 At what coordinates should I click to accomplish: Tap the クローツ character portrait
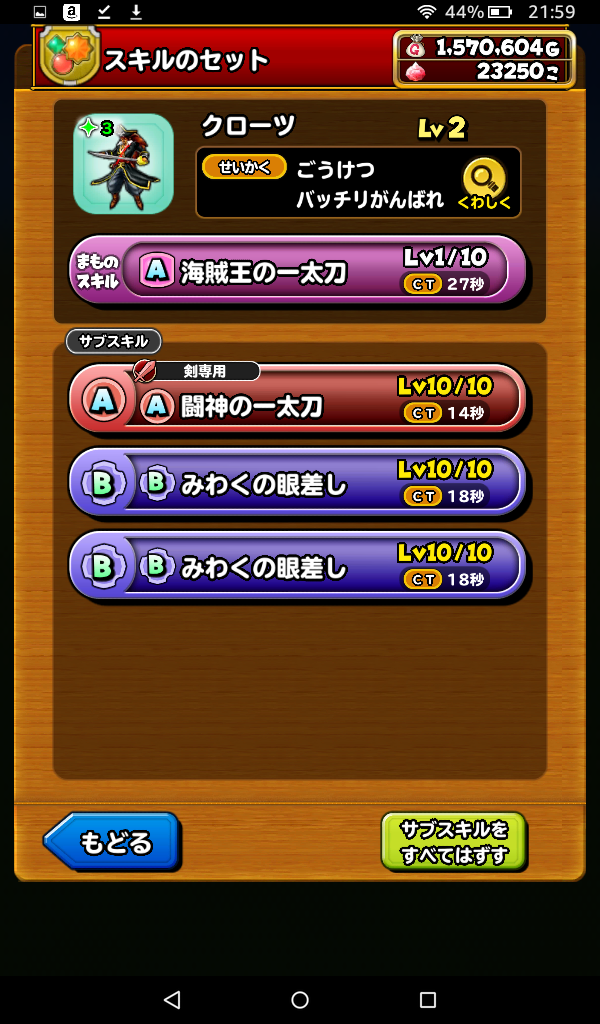(123, 164)
